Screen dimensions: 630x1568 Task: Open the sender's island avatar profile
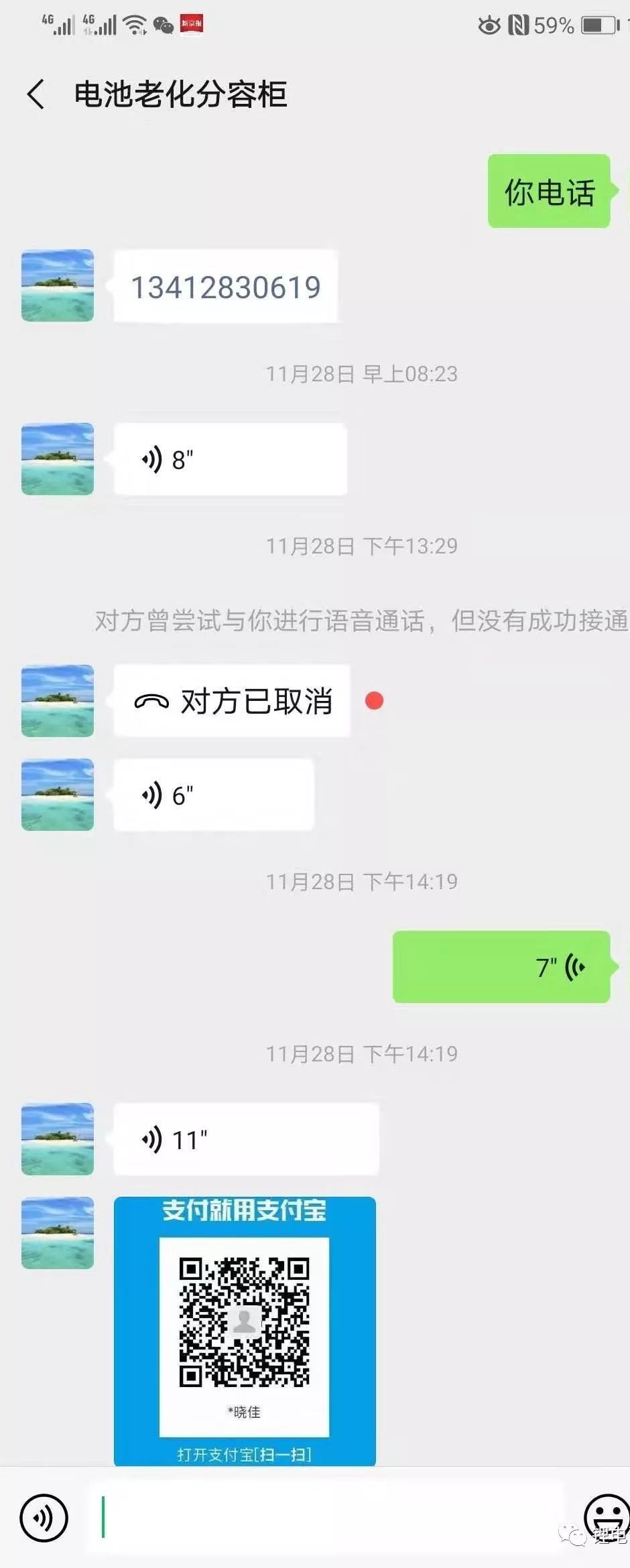tap(57, 285)
